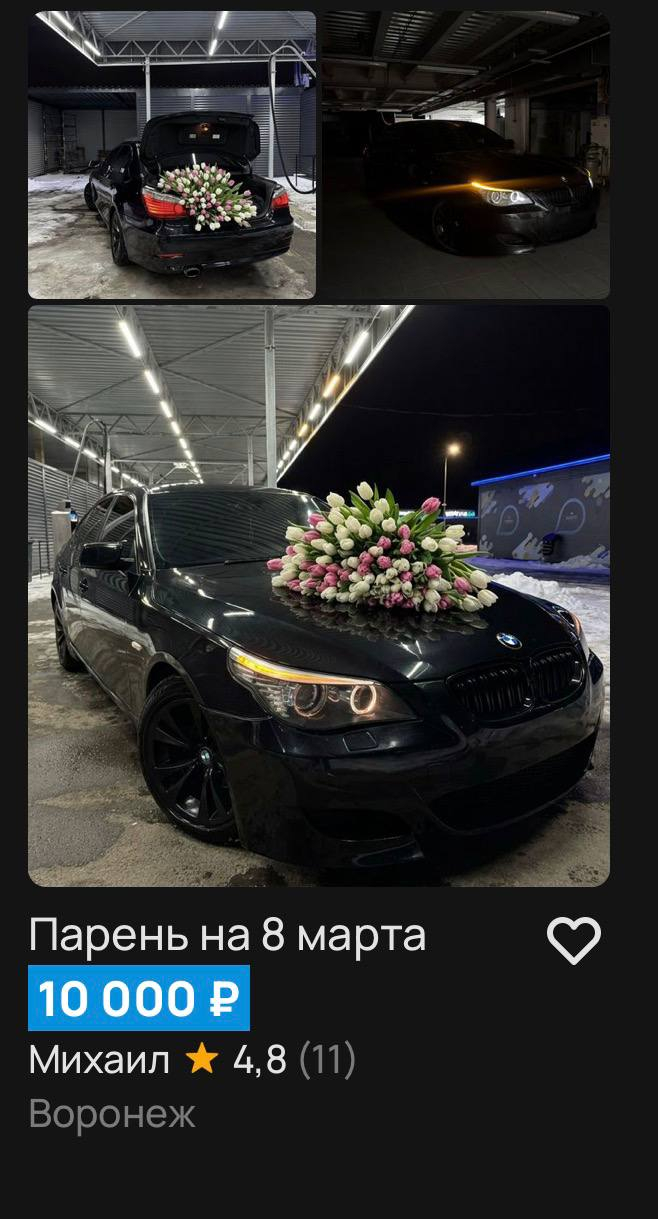Open the large photo of the BMW with tulips on the hood
Viewport: 658px width, 1219px height.
318,595
